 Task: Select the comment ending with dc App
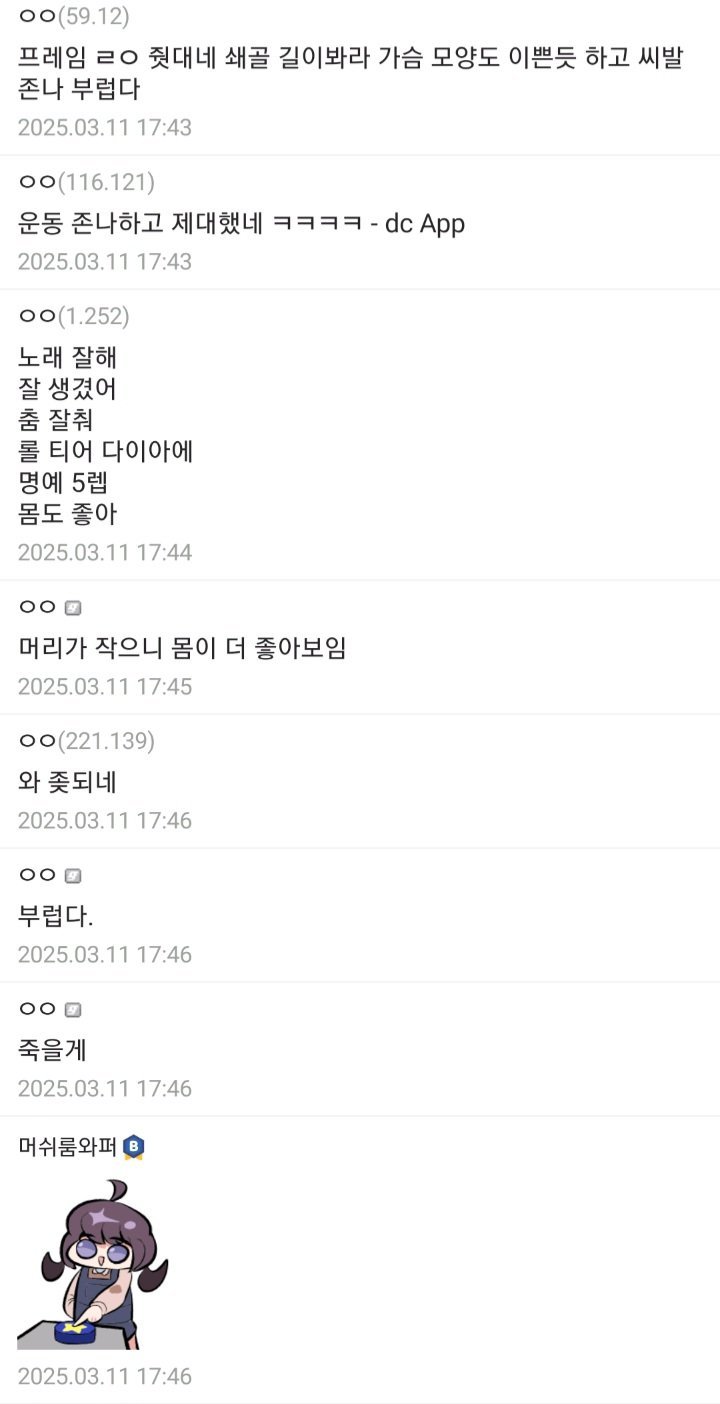[241, 224]
